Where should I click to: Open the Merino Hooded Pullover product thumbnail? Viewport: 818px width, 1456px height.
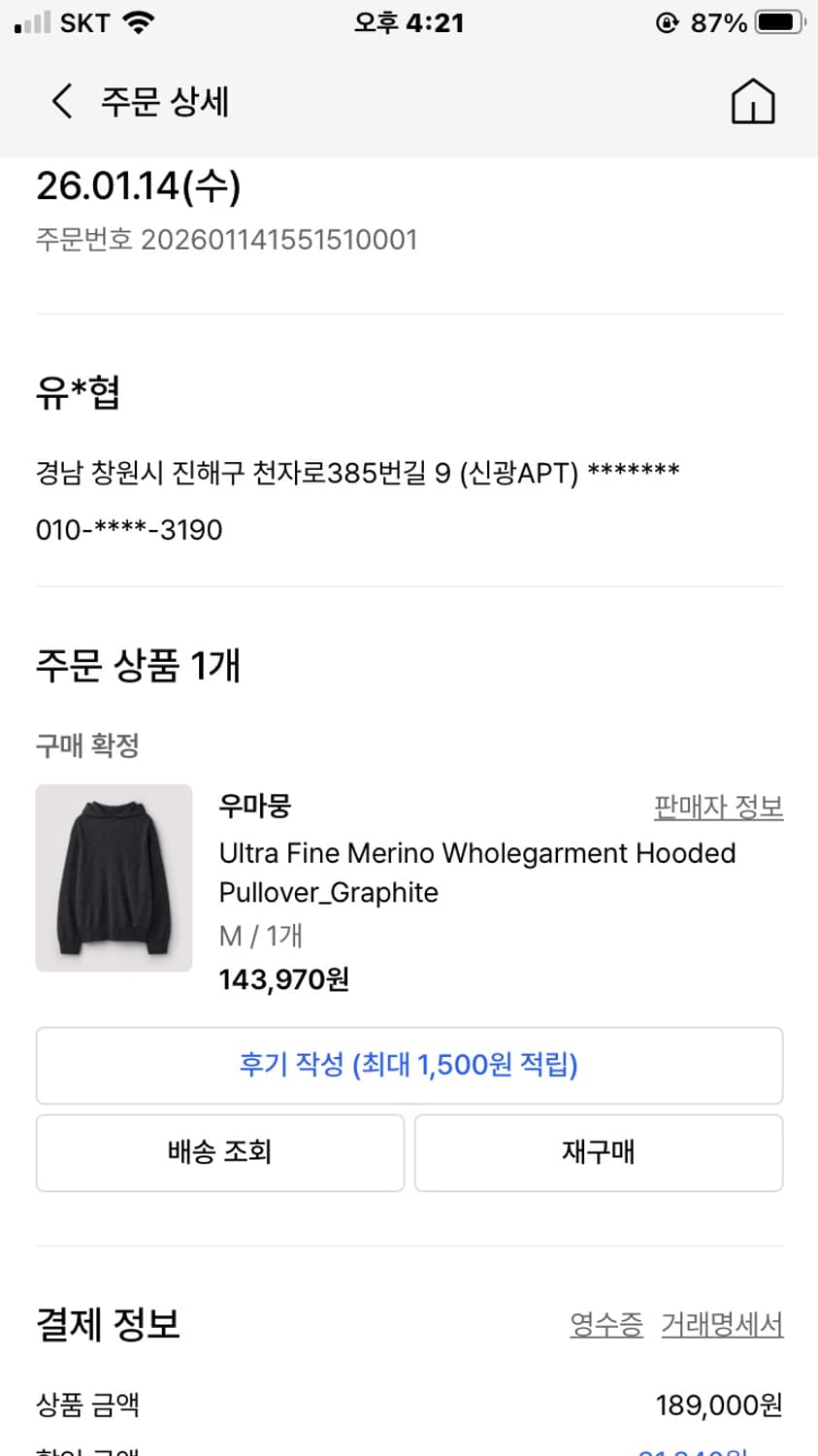[114, 877]
